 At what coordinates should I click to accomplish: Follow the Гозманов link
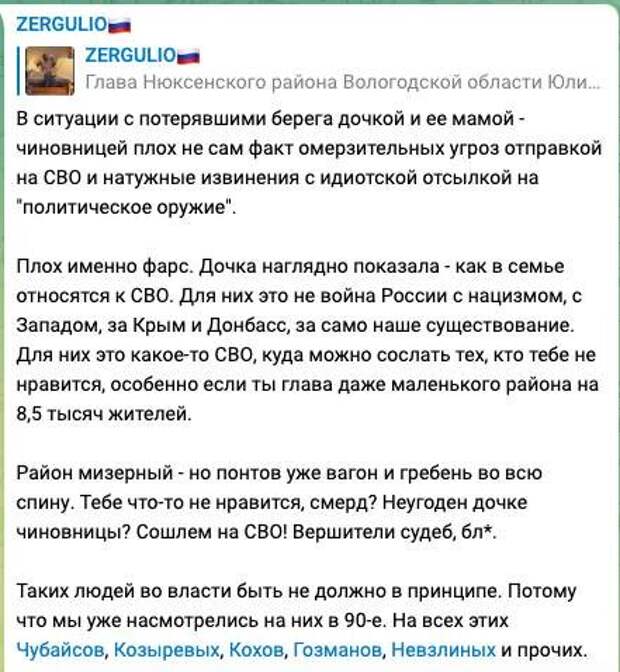coord(340,649)
